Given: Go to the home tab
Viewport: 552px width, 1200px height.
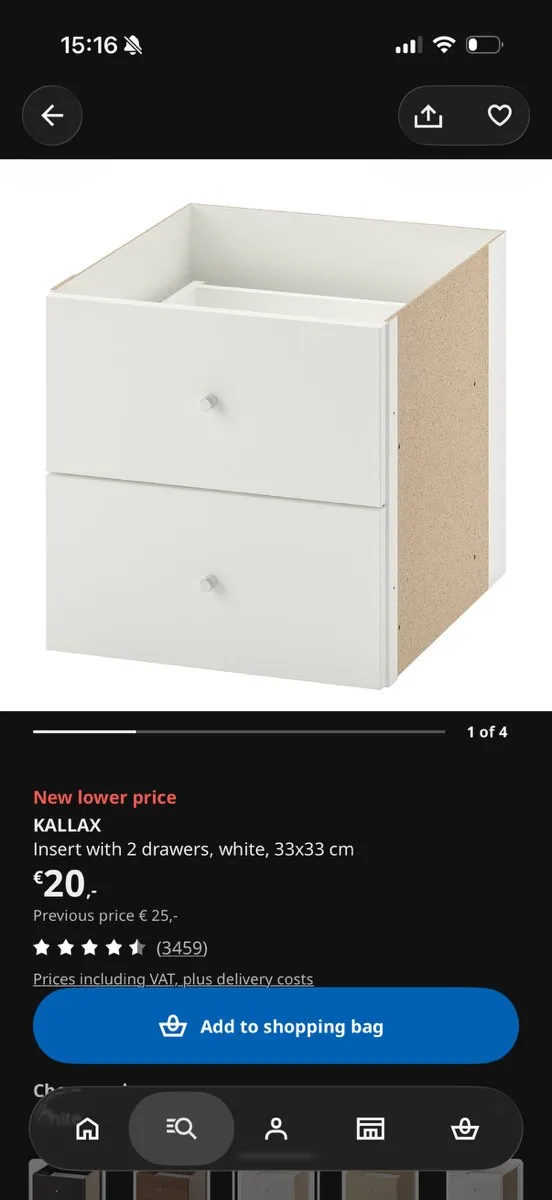Looking at the screenshot, I should 88,1128.
